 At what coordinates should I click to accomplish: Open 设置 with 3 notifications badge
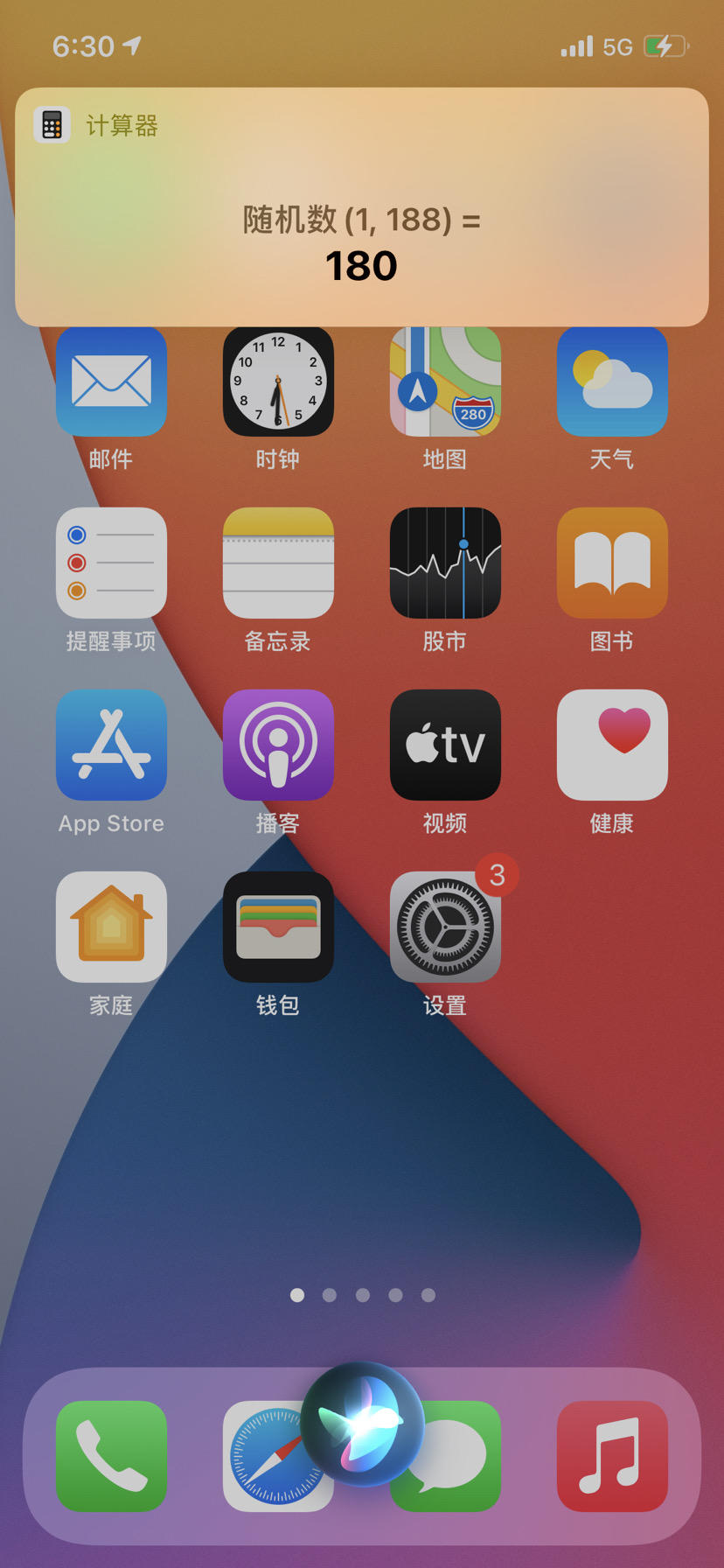point(445,927)
